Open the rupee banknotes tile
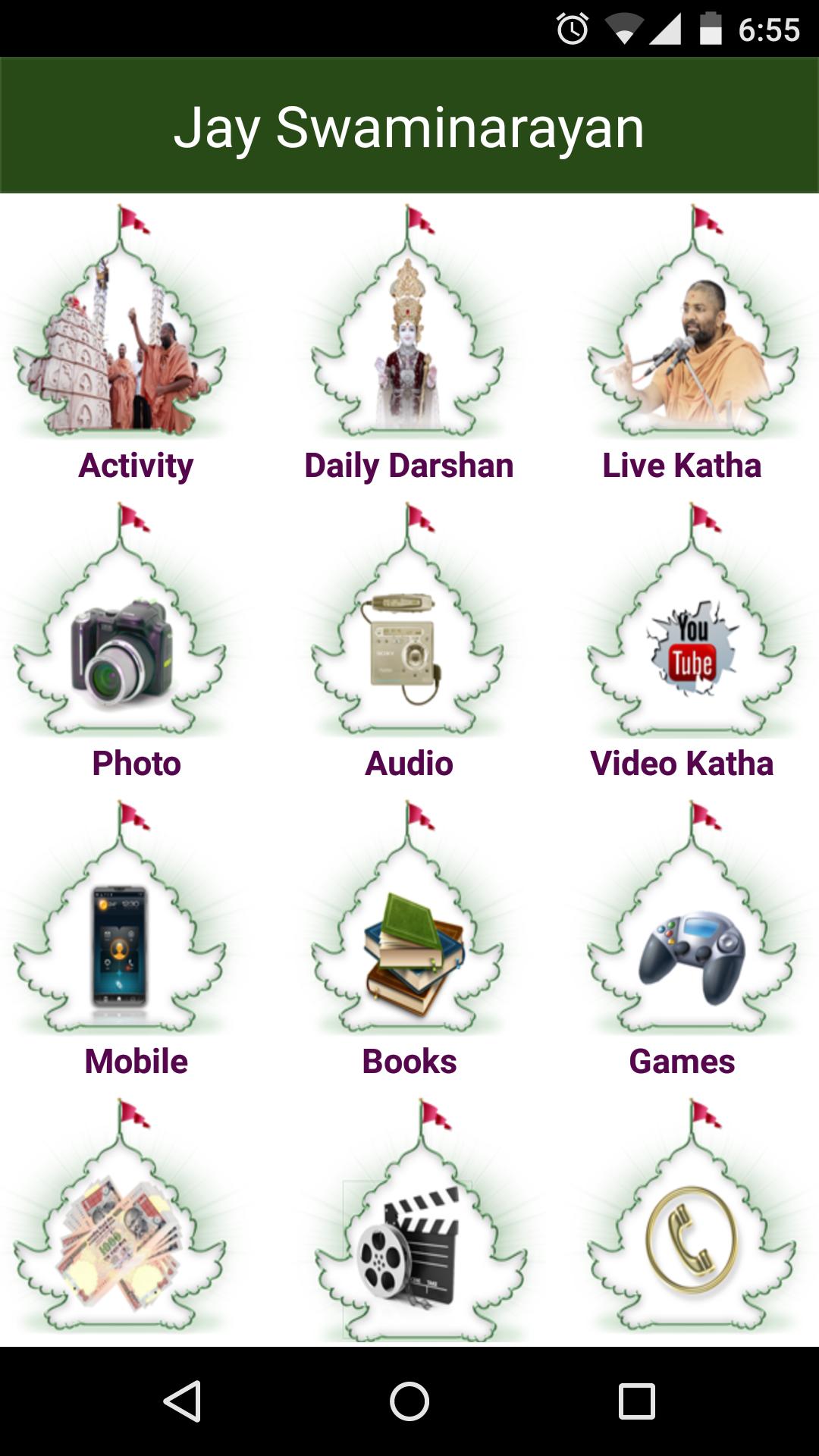 pos(121,1240)
